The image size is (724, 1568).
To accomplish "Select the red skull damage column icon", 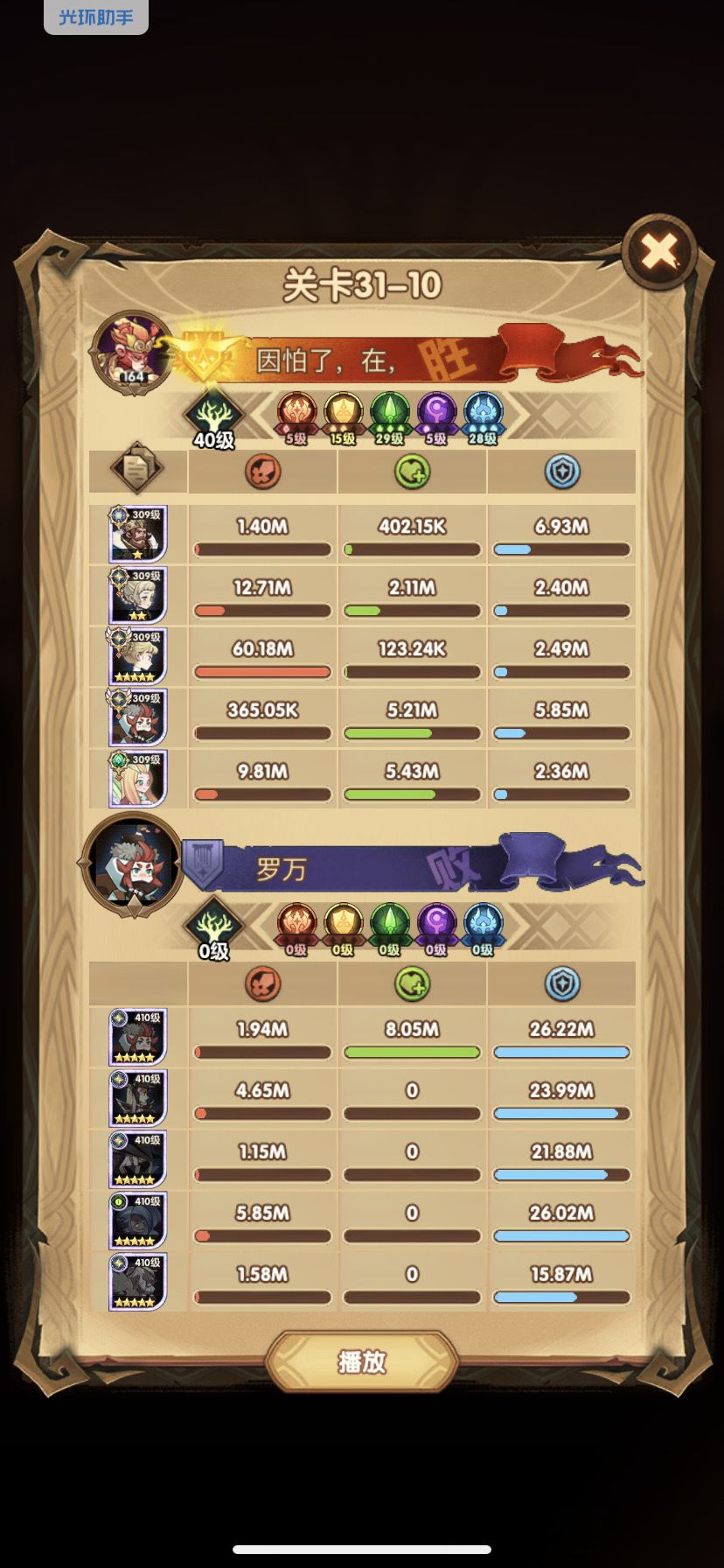I will (261, 470).
